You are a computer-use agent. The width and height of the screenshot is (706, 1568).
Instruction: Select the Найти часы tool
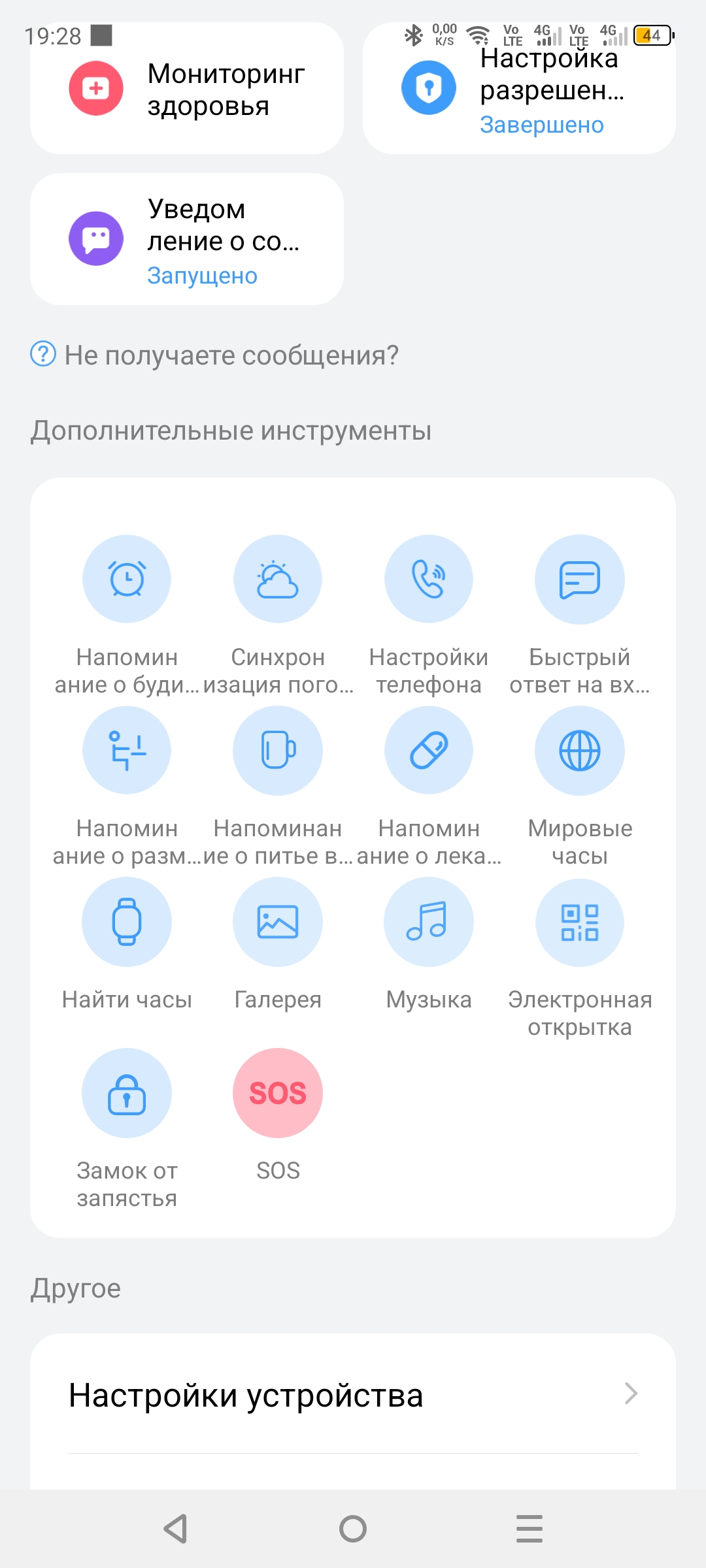click(127, 922)
